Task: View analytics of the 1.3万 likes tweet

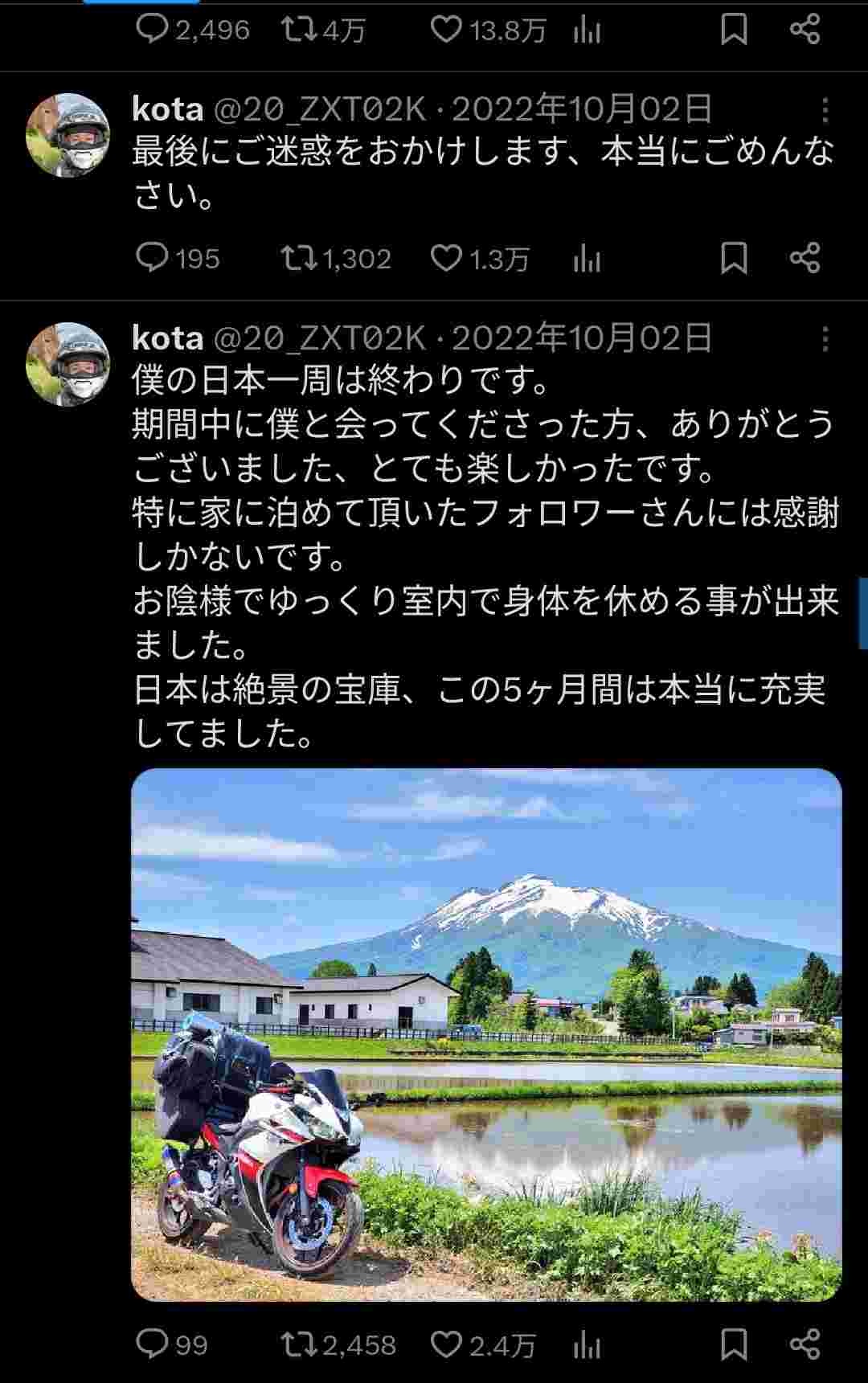Action: [x=588, y=258]
